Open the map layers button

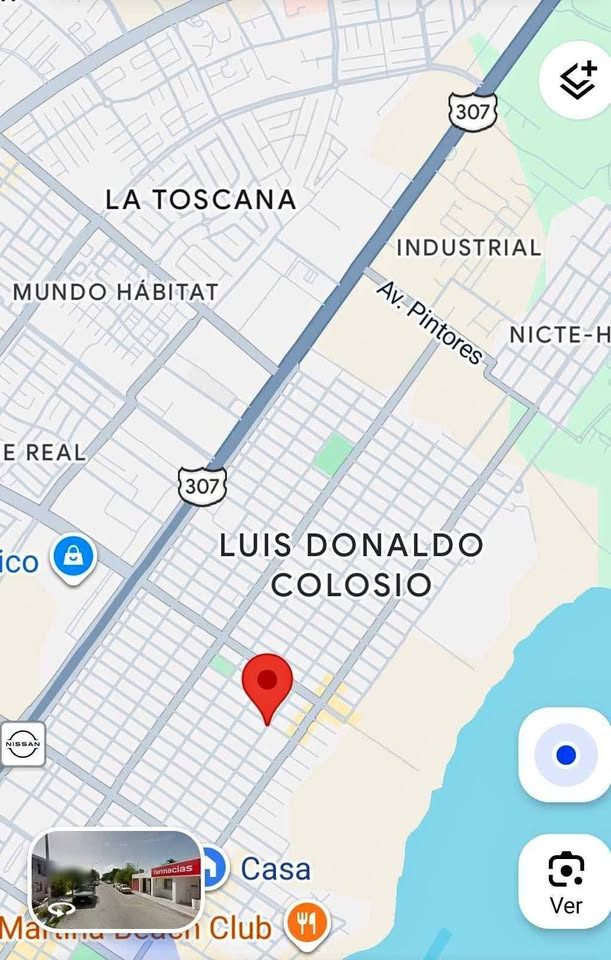(577, 80)
